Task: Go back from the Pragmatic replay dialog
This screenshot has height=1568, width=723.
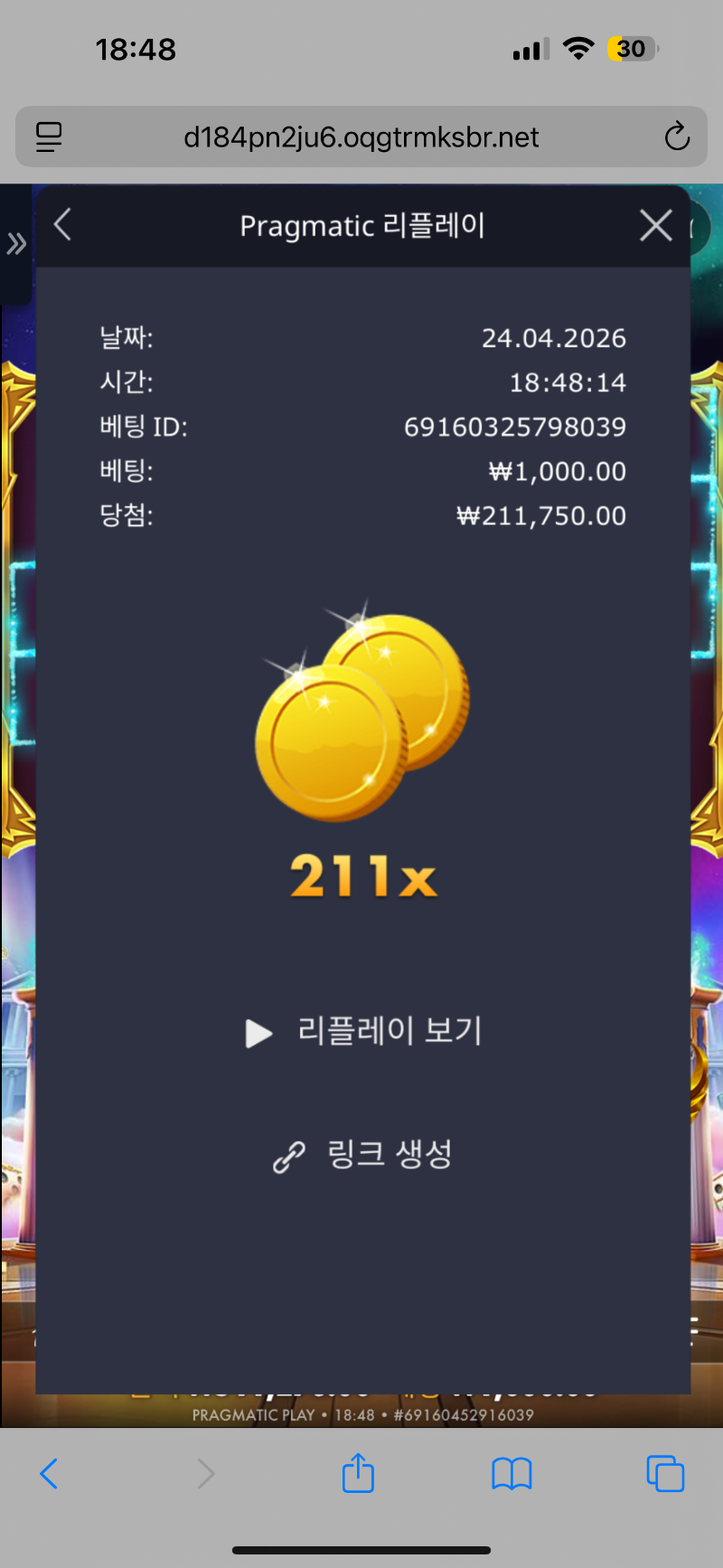Action: 62,224
